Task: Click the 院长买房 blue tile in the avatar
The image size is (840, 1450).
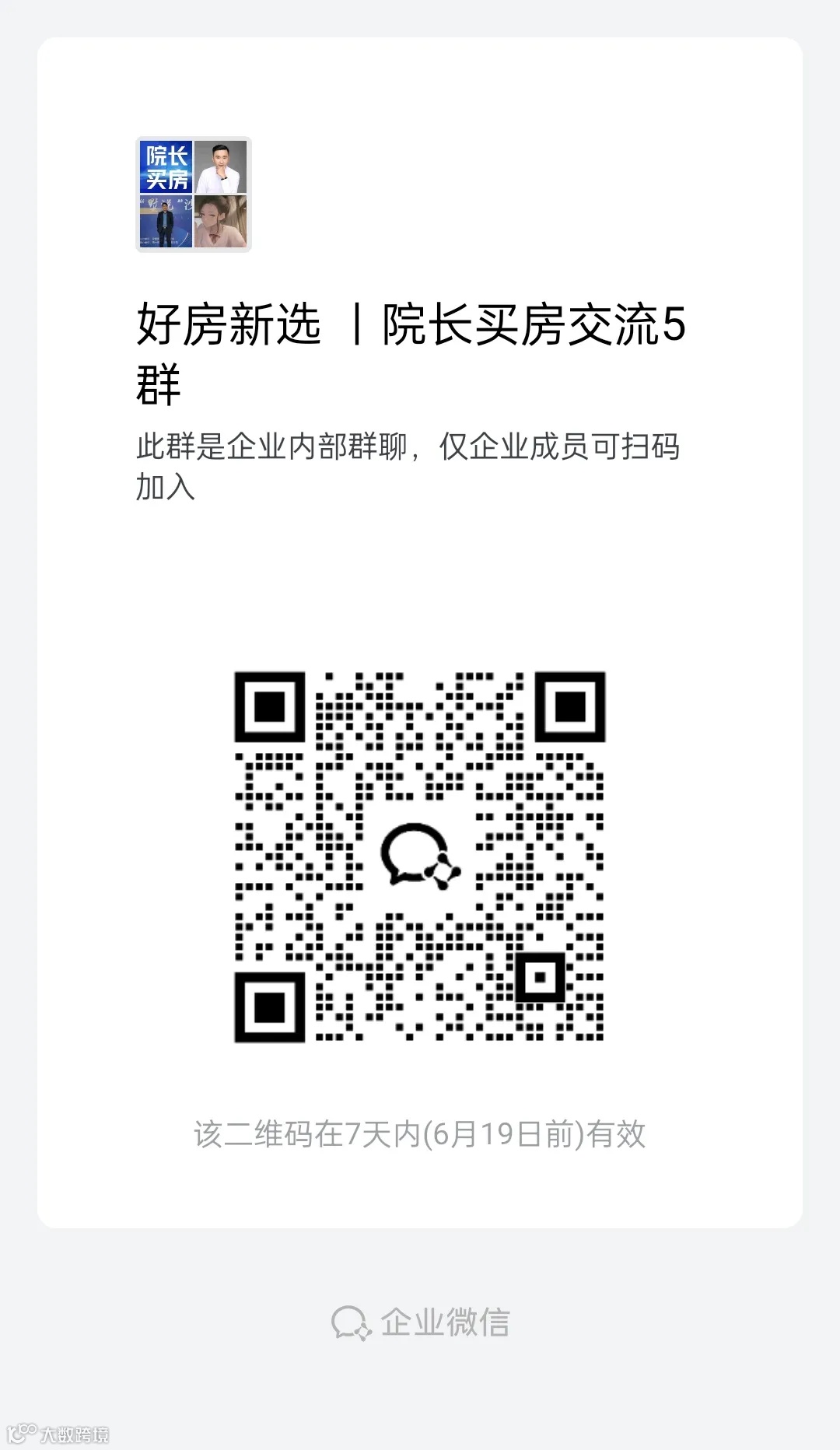Action: [165, 167]
